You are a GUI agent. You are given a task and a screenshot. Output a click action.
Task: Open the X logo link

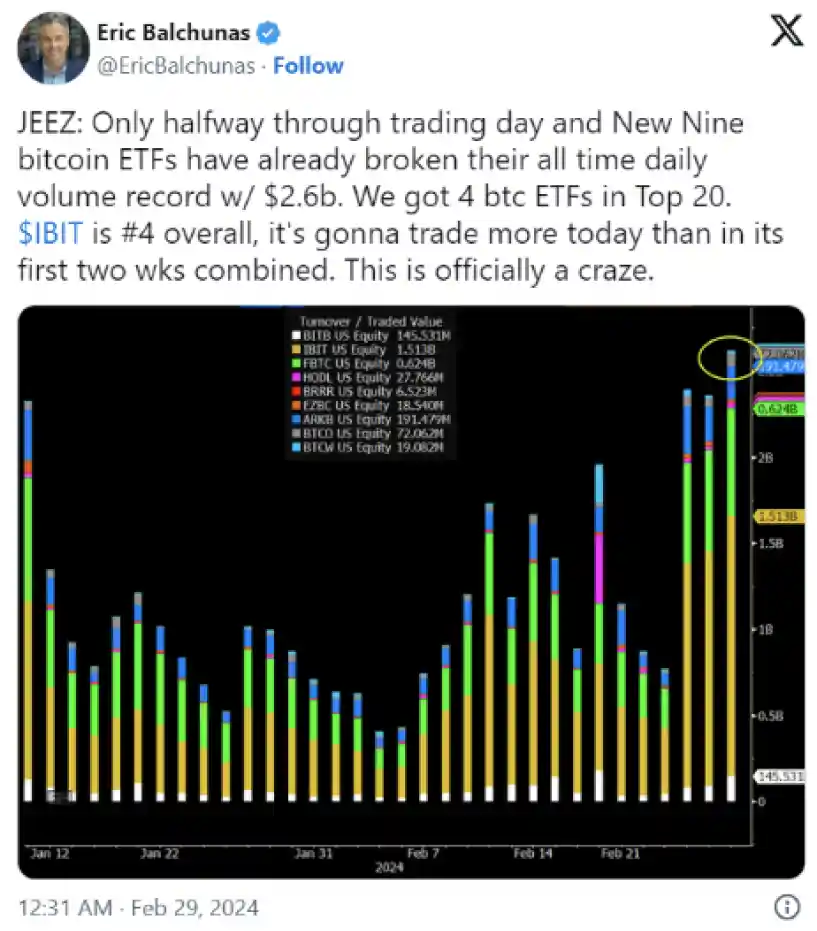(787, 31)
